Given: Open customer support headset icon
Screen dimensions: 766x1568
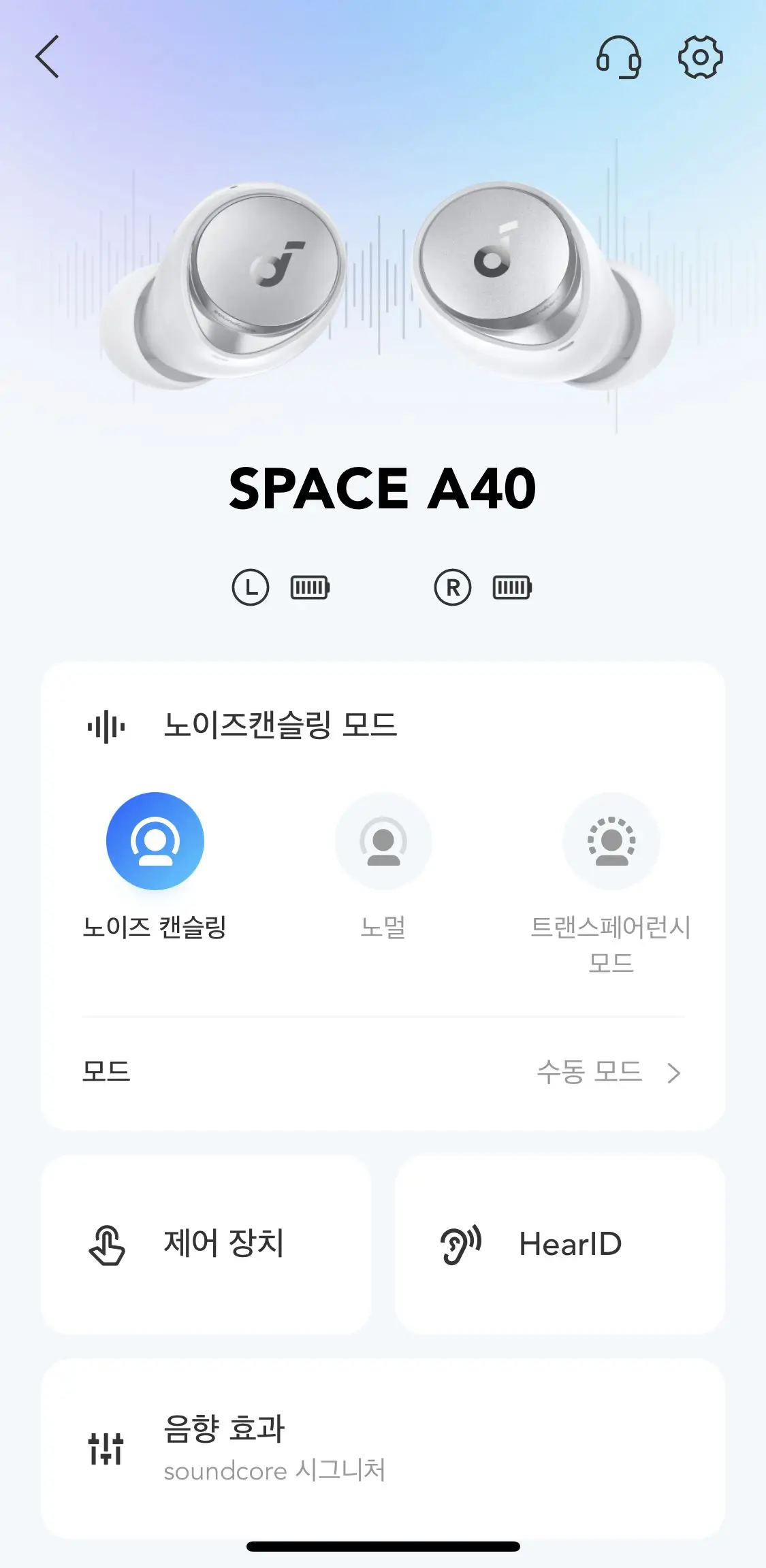Looking at the screenshot, I should [618, 57].
